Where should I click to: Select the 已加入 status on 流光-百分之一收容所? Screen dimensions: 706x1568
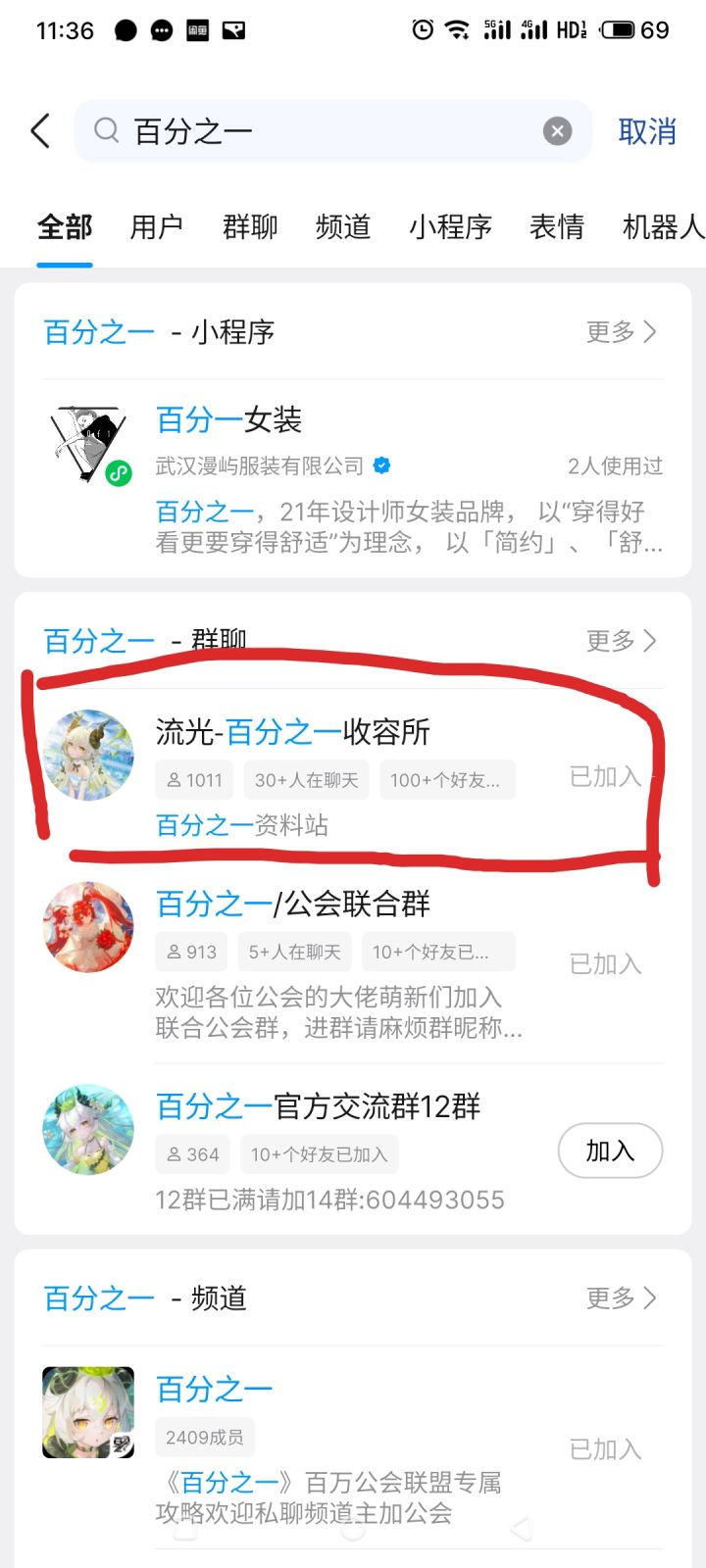click(x=605, y=776)
